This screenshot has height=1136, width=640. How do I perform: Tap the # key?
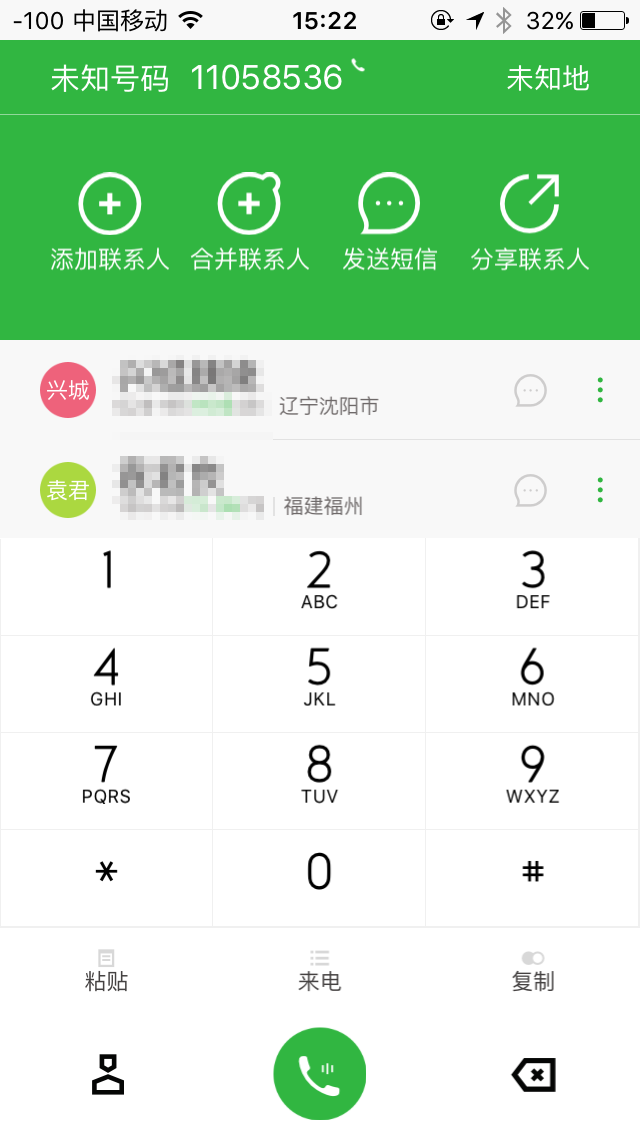point(533,878)
